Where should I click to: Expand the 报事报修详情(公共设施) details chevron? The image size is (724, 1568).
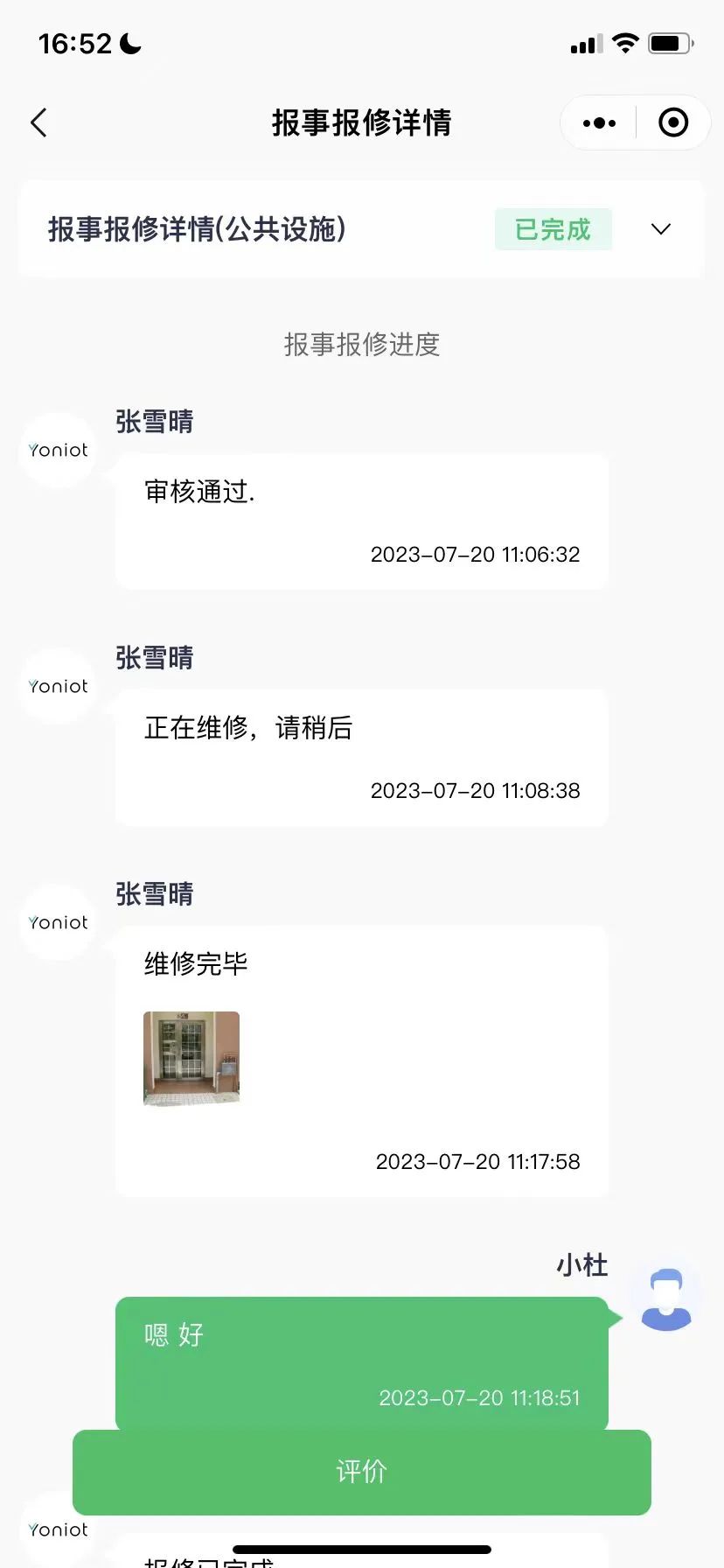(661, 229)
